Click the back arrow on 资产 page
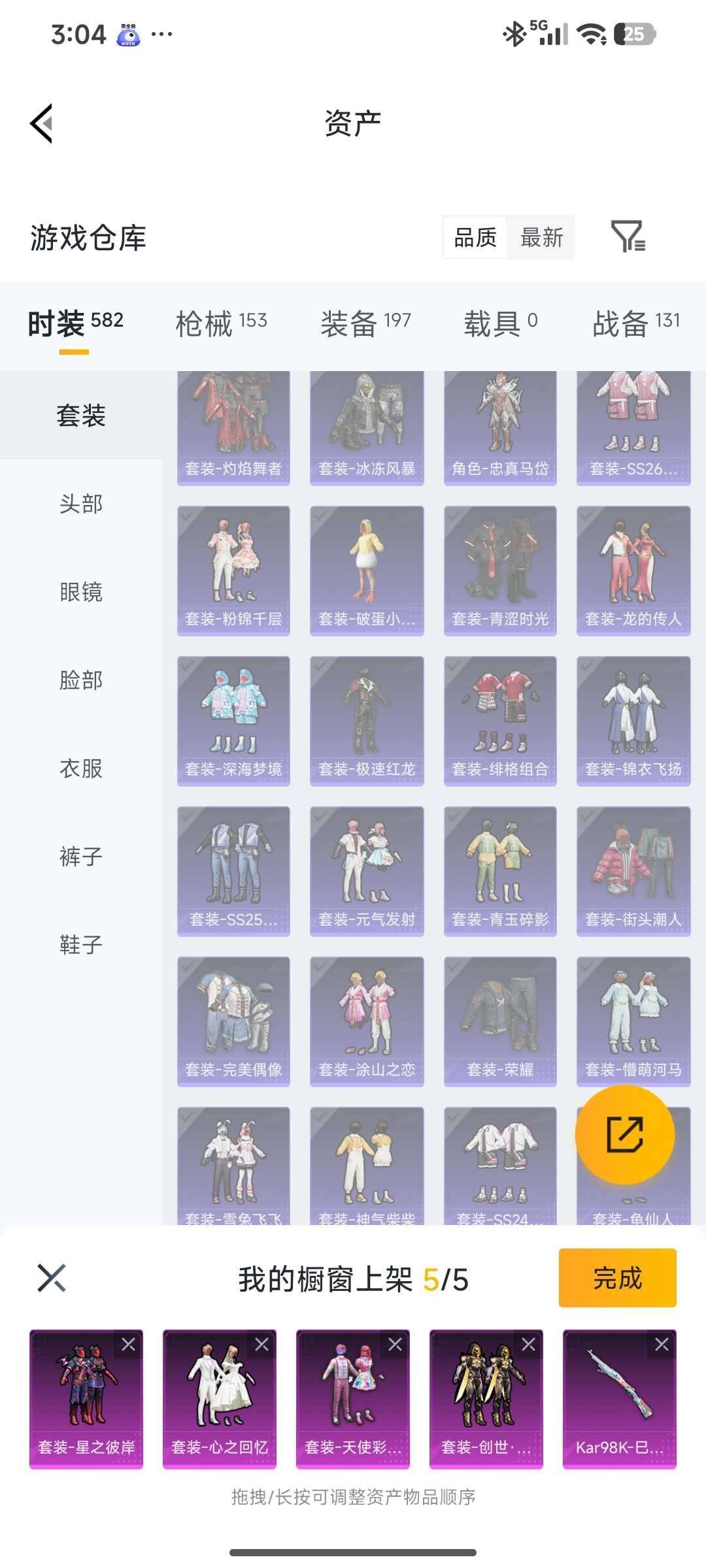This screenshot has width=706, height=1568. pos(41,125)
